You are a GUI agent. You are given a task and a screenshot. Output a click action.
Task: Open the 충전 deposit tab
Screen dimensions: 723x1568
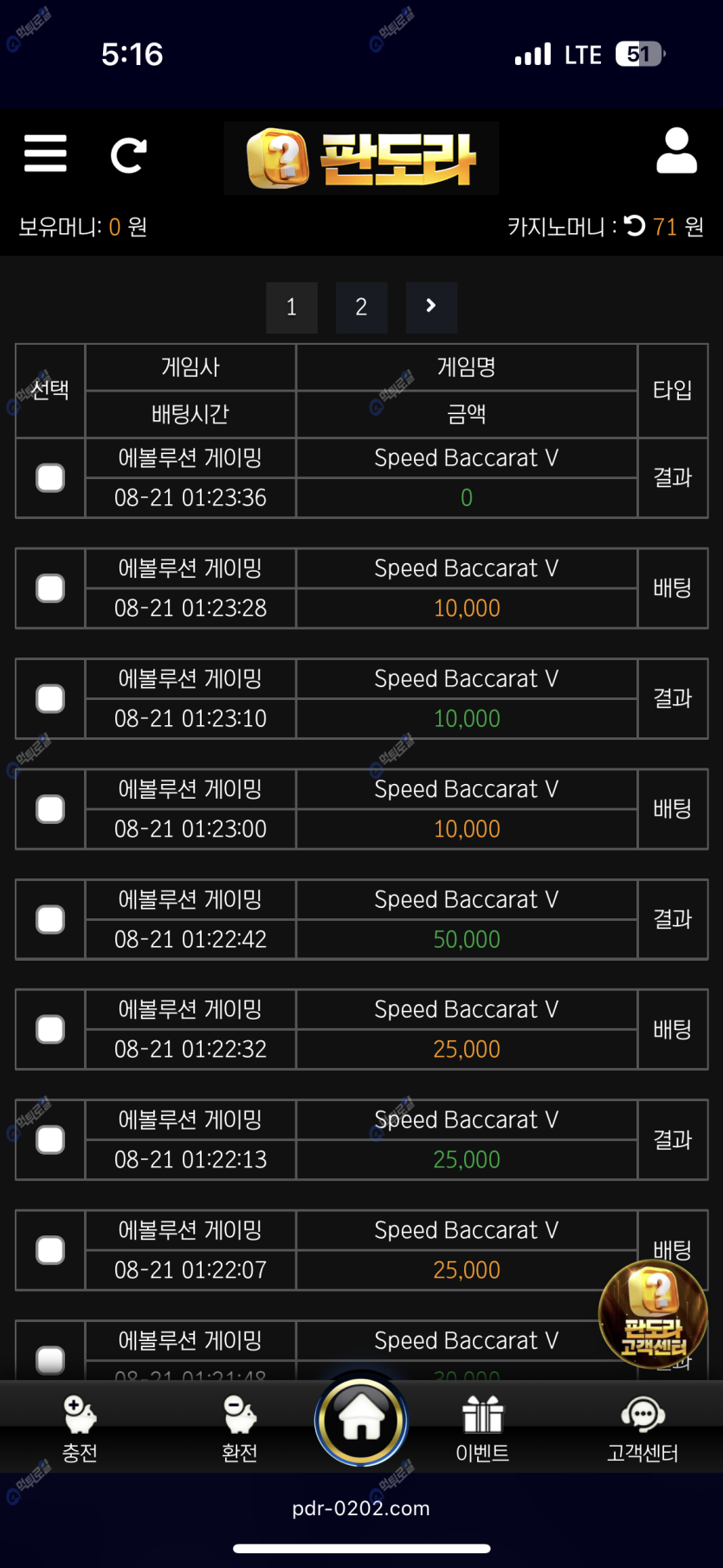coord(80,1428)
